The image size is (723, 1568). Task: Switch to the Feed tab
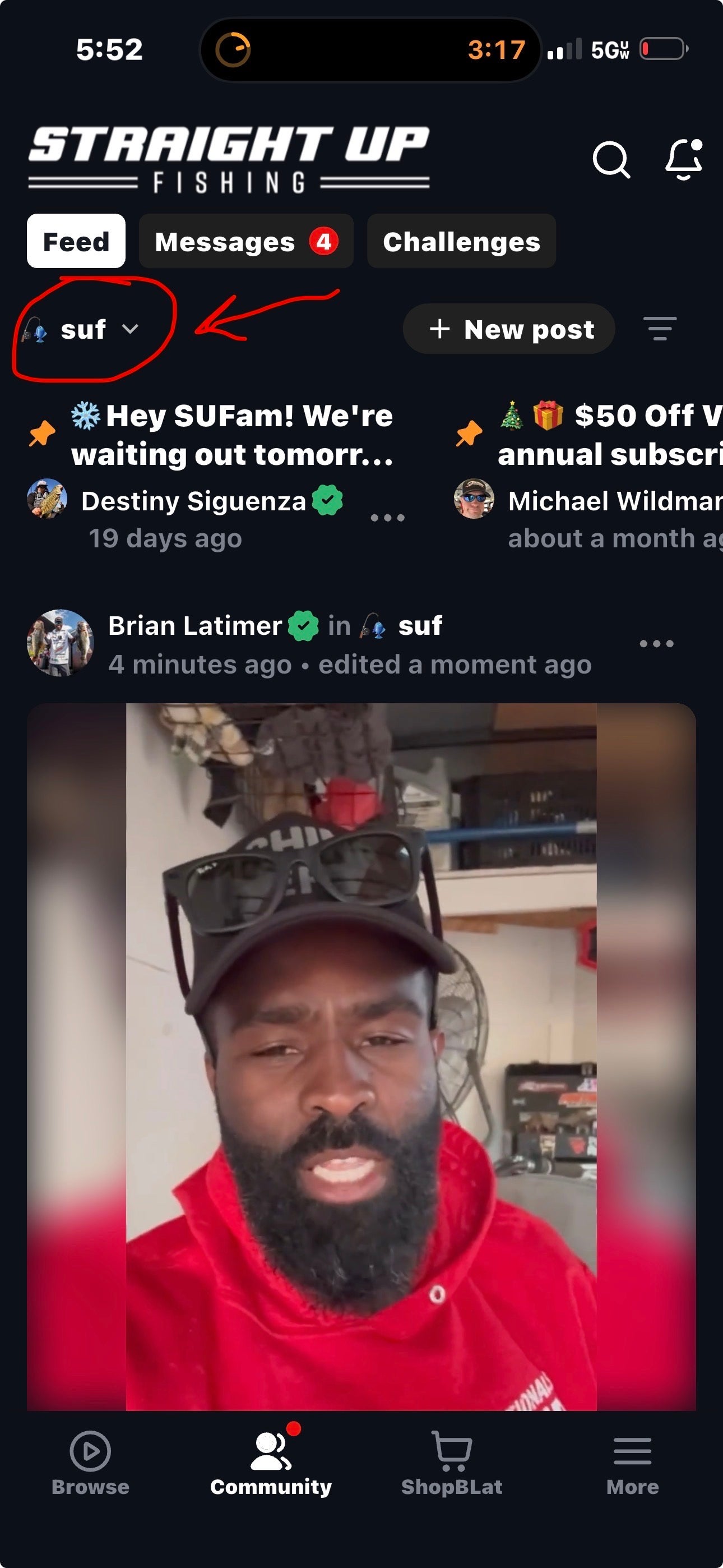pos(76,242)
